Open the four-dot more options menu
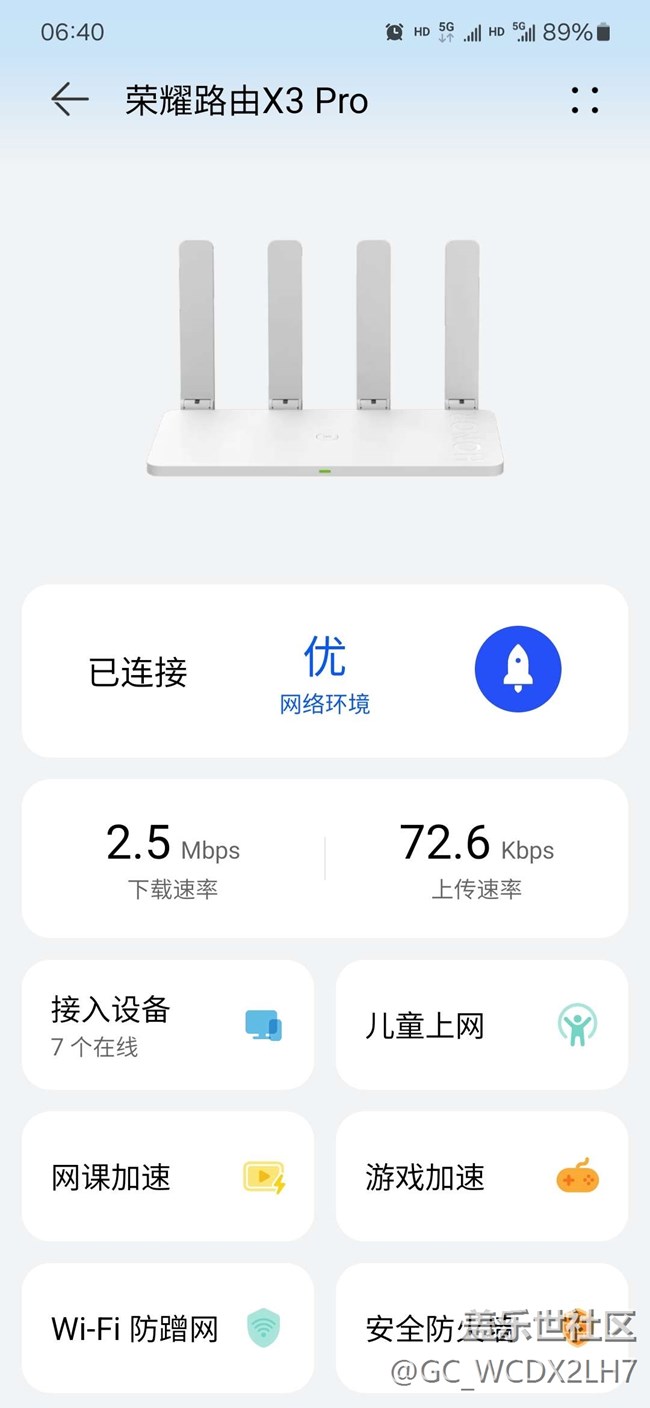This screenshot has height=1408, width=650. (584, 100)
